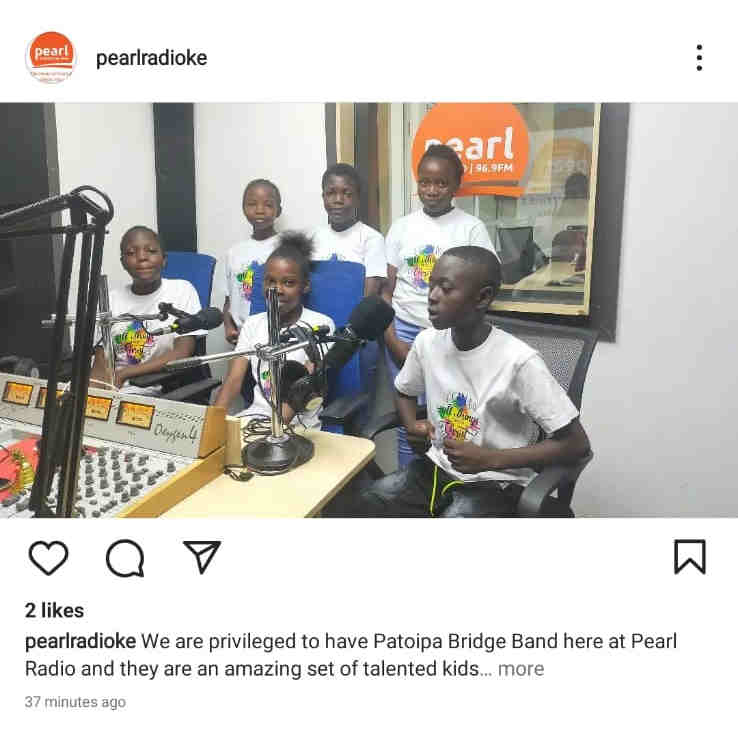Expand the caption with "more"

click(x=521, y=668)
